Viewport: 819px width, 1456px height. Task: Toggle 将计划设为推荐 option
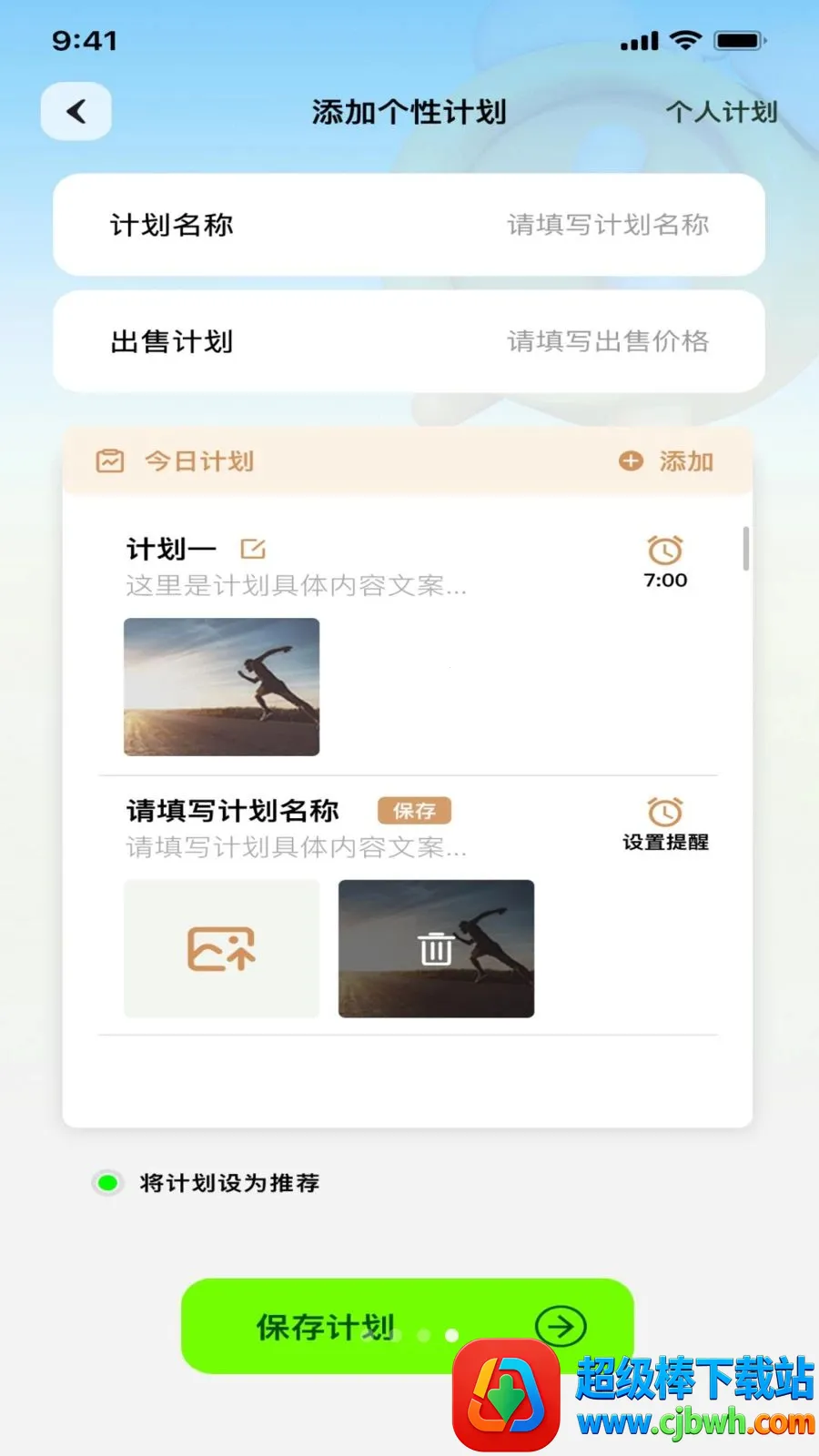point(107,1183)
